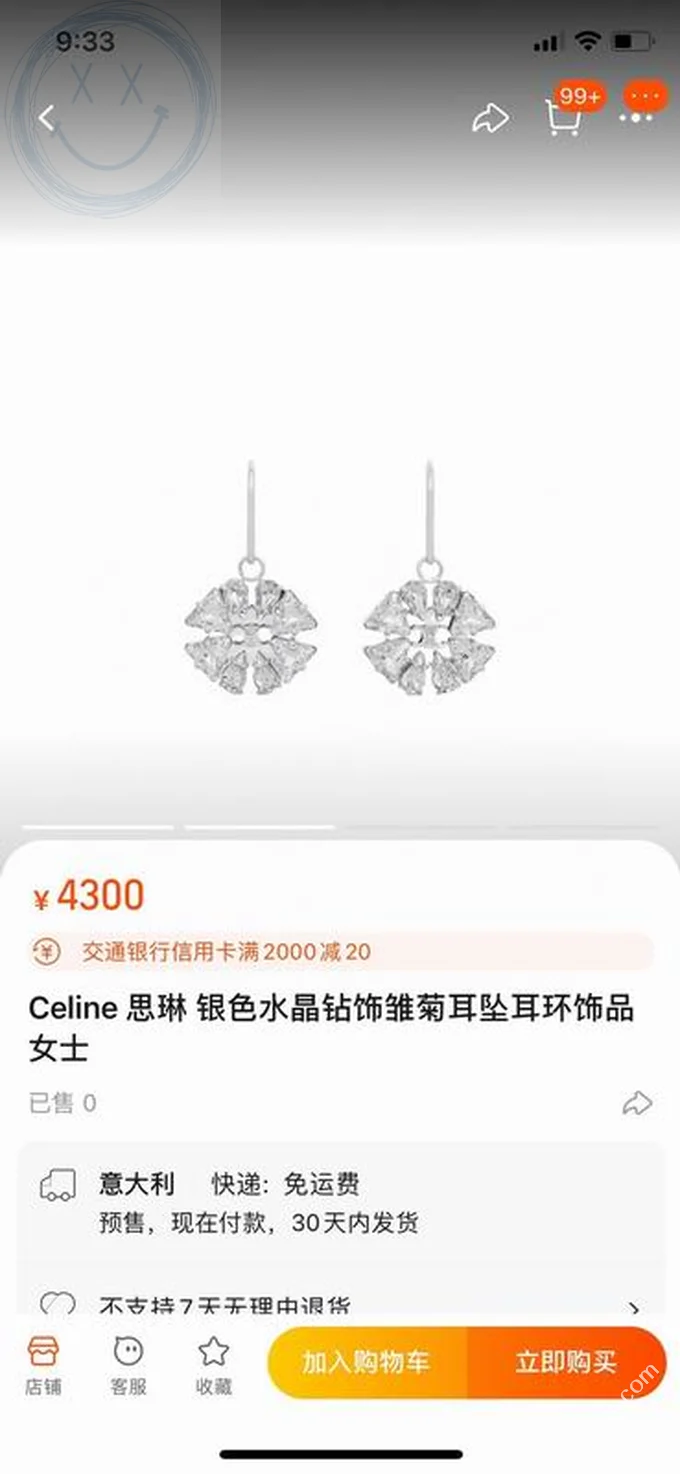Open the three-dot overflow menu

click(x=637, y=117)
